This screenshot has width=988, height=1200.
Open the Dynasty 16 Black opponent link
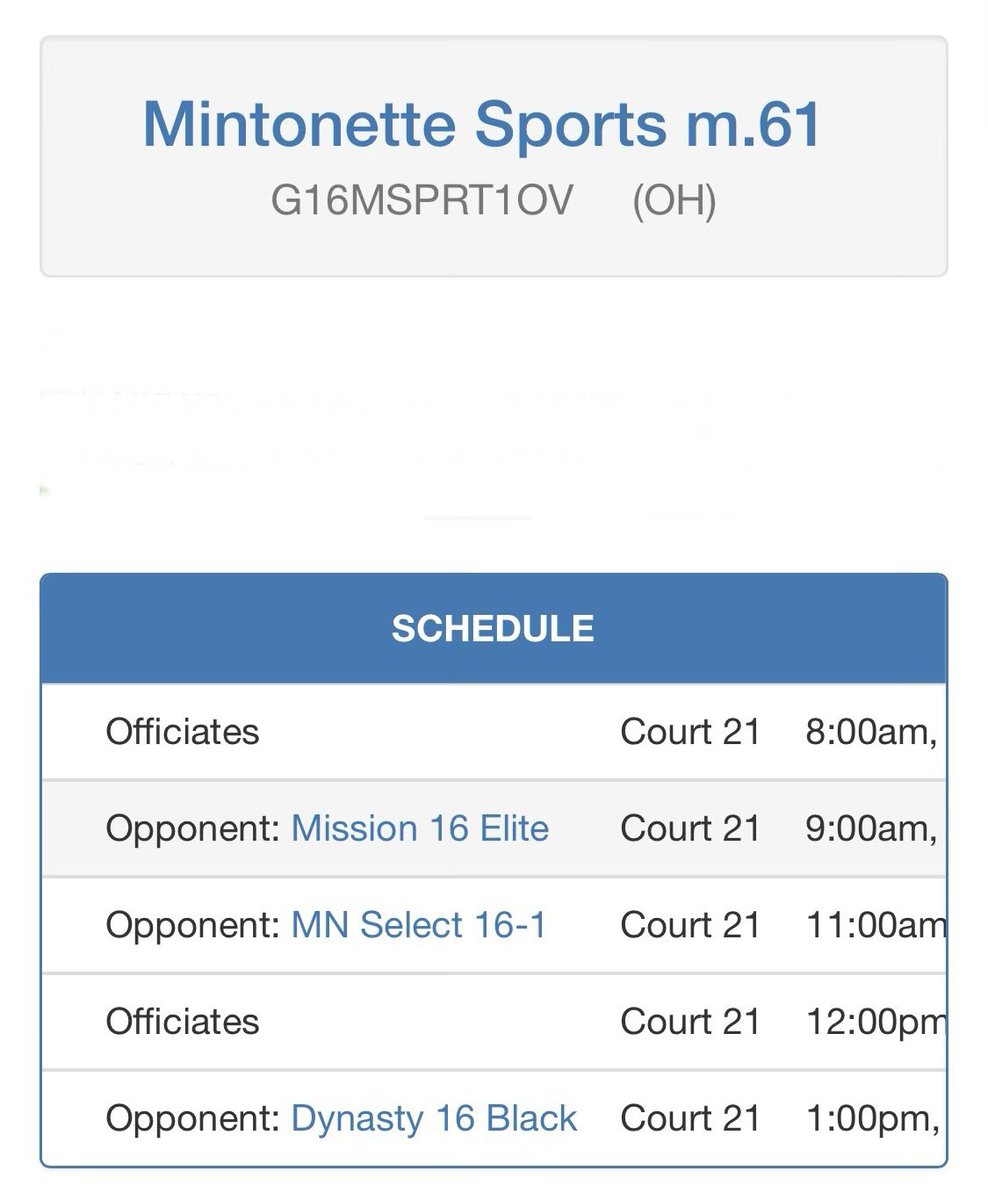433,1118
